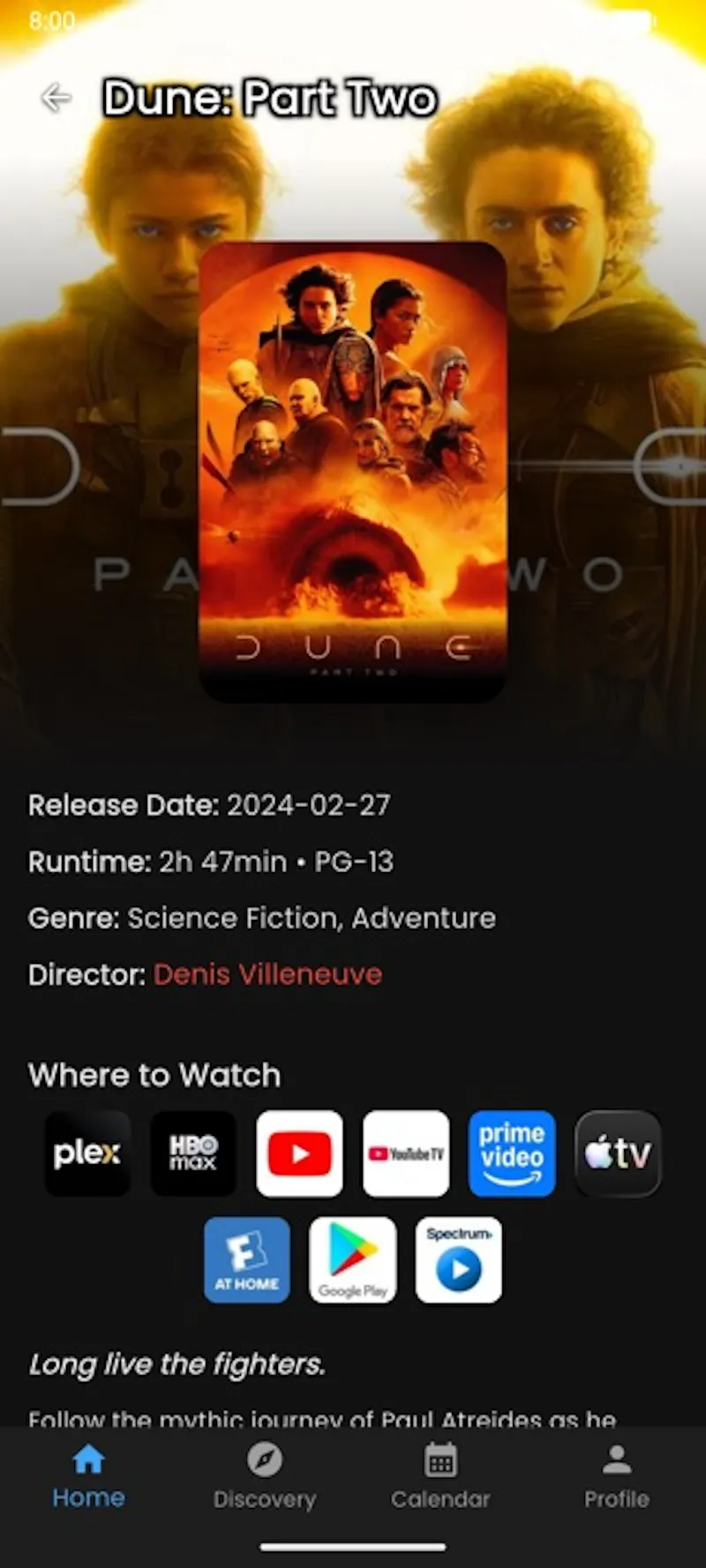Watch on Plex
Viewport: 706px width, 1568px height.
pyautogui.click(x=87, y=1154)
